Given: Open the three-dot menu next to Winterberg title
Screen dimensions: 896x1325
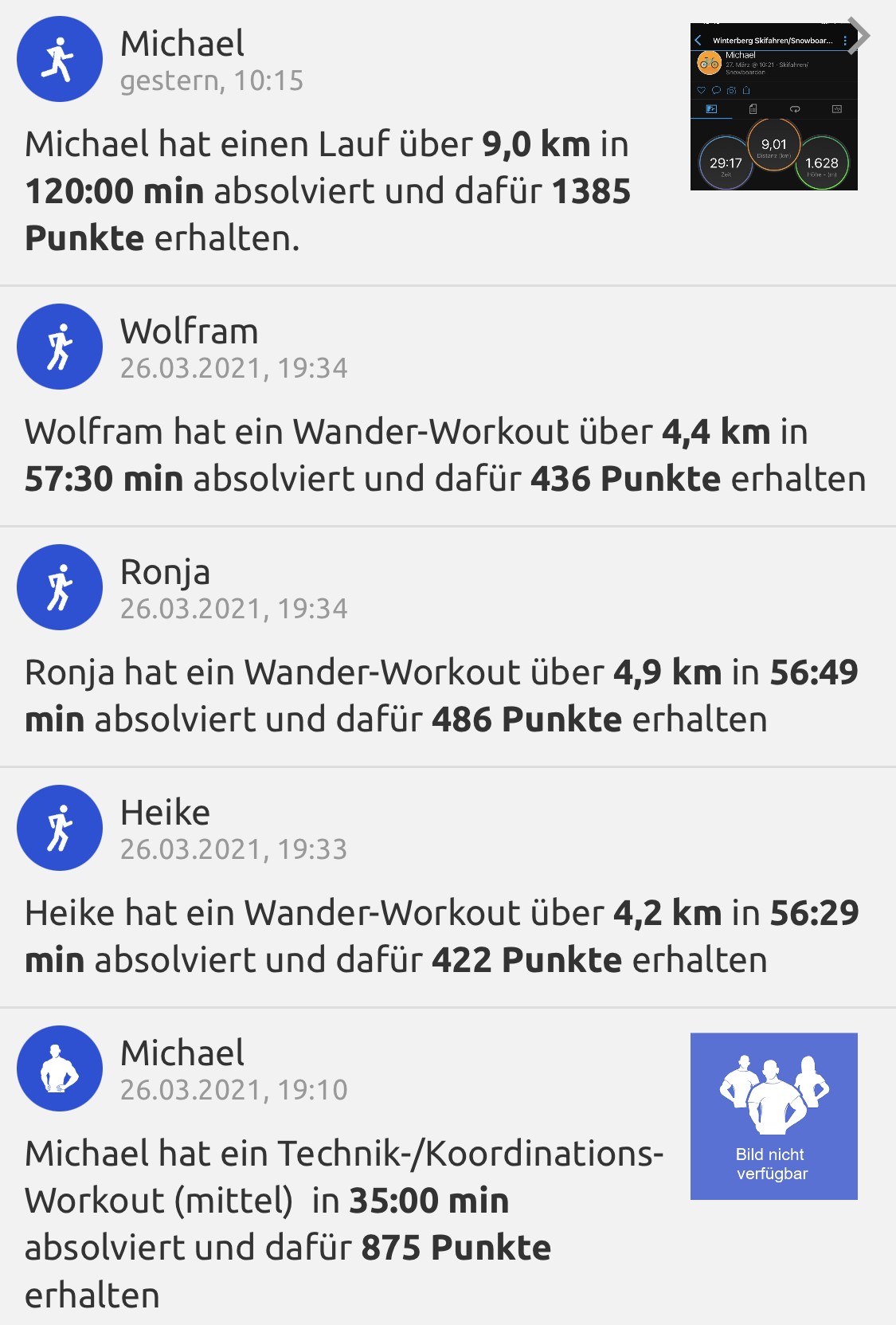Looking at the screenshot, I should (845, 41).
